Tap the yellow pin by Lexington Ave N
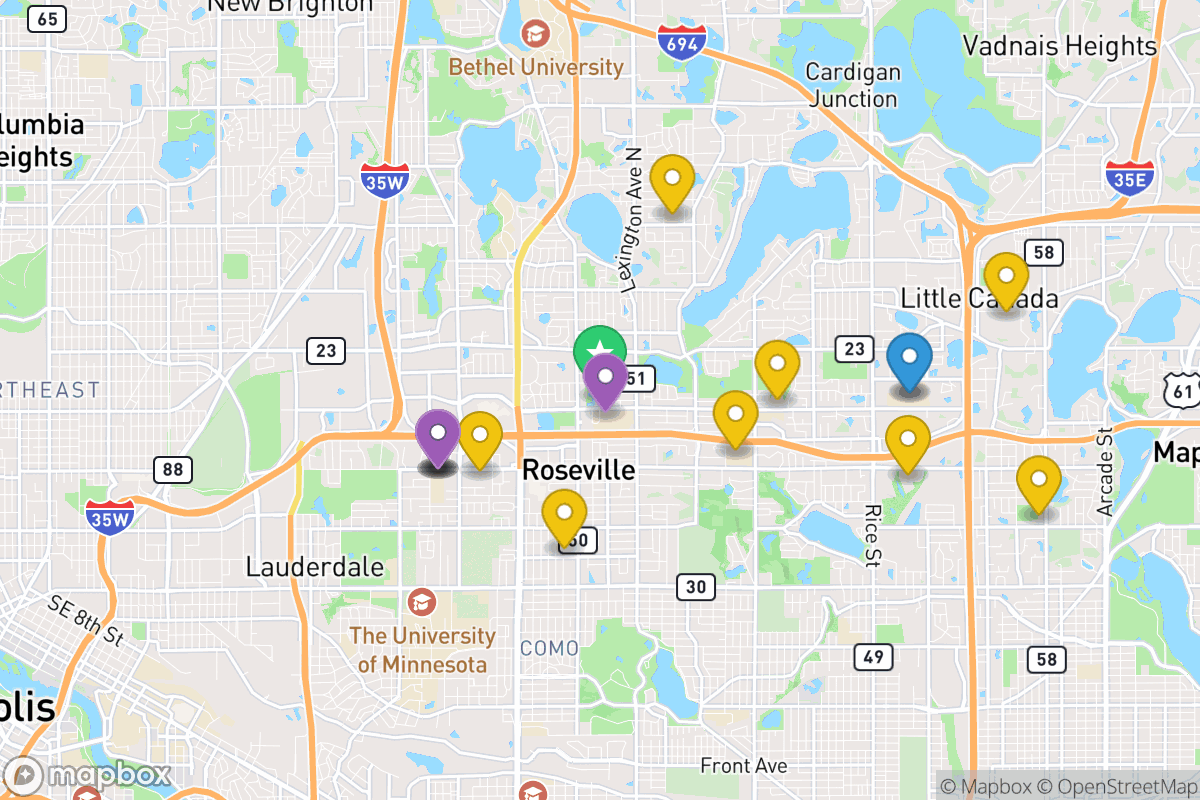1200x800 pixels. click(x=672, y=180)
